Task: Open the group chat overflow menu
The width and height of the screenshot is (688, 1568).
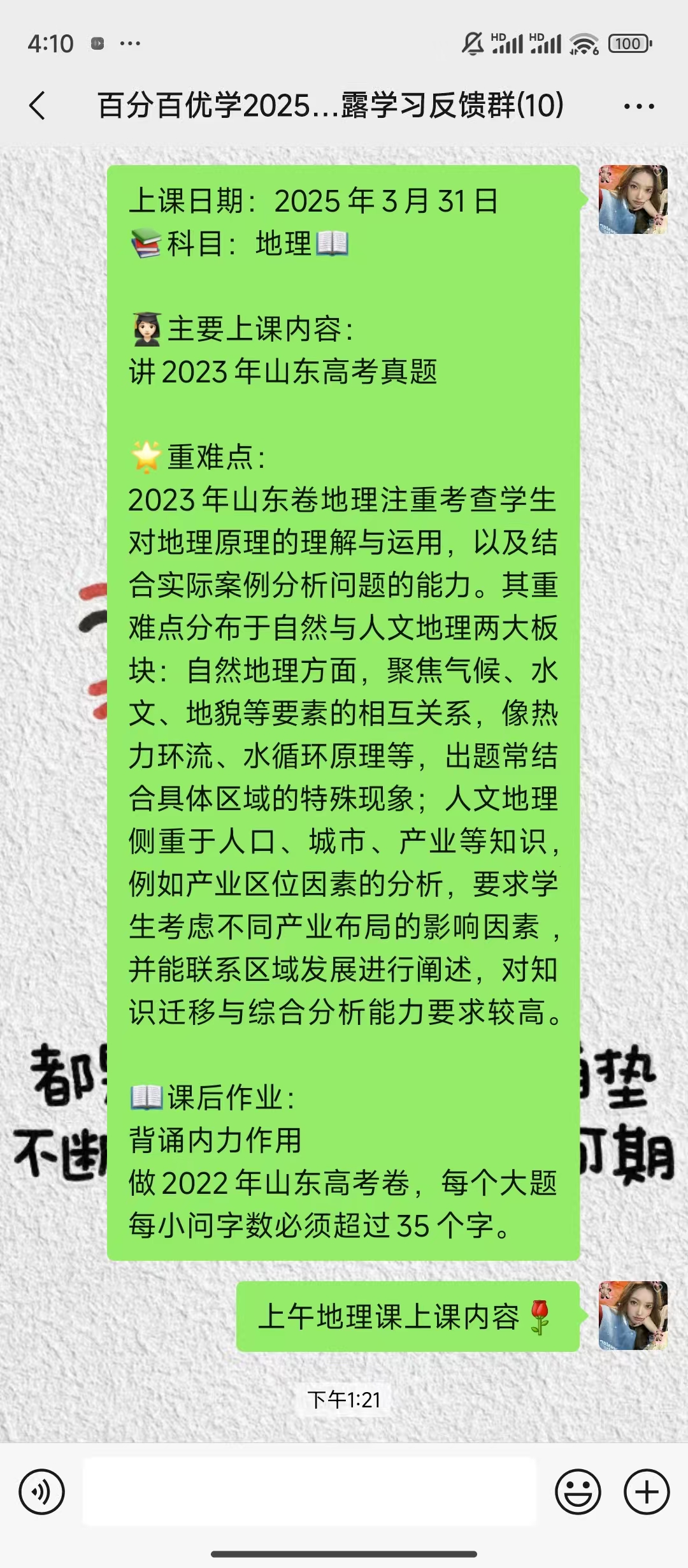Action: (x=639, y=106)
